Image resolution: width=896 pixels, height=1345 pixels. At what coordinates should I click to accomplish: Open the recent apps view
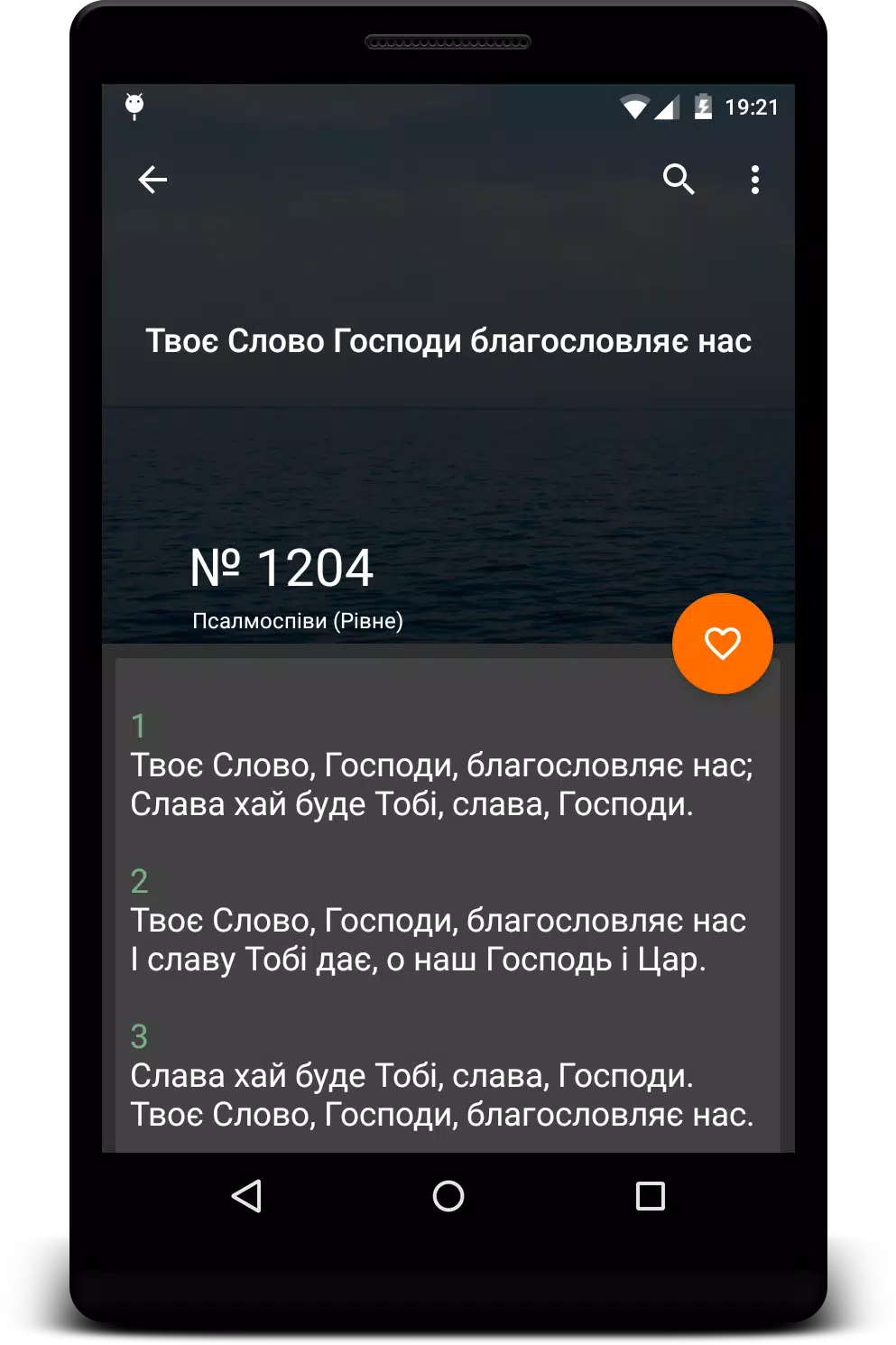click(650, 1196)
